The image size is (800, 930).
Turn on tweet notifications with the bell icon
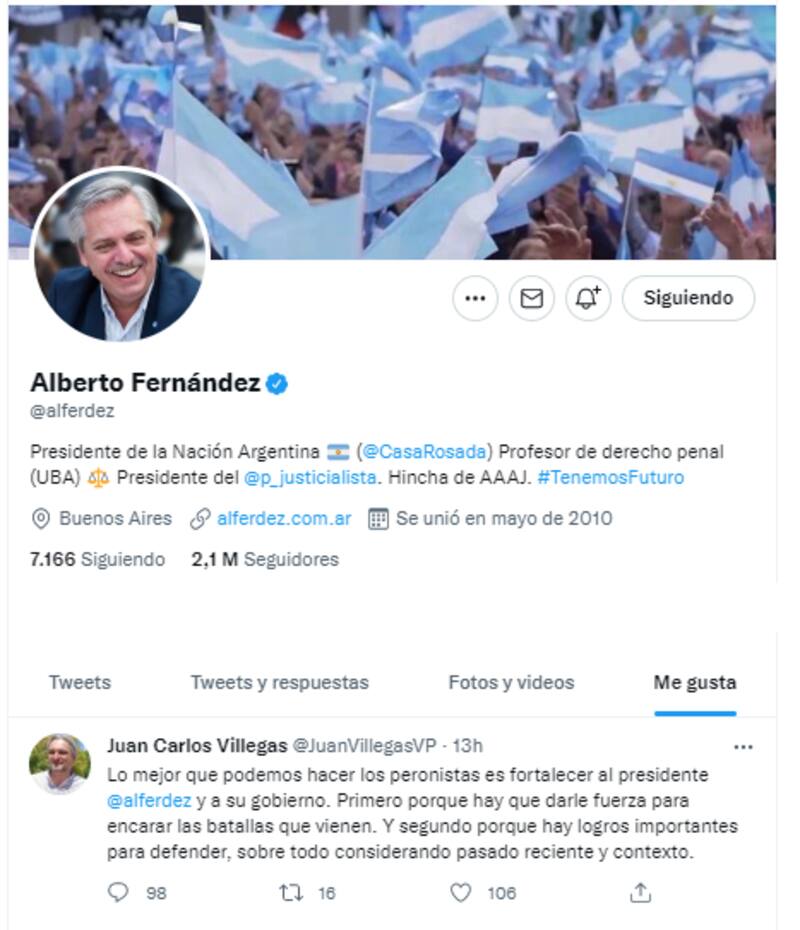(x=587, y=298)
